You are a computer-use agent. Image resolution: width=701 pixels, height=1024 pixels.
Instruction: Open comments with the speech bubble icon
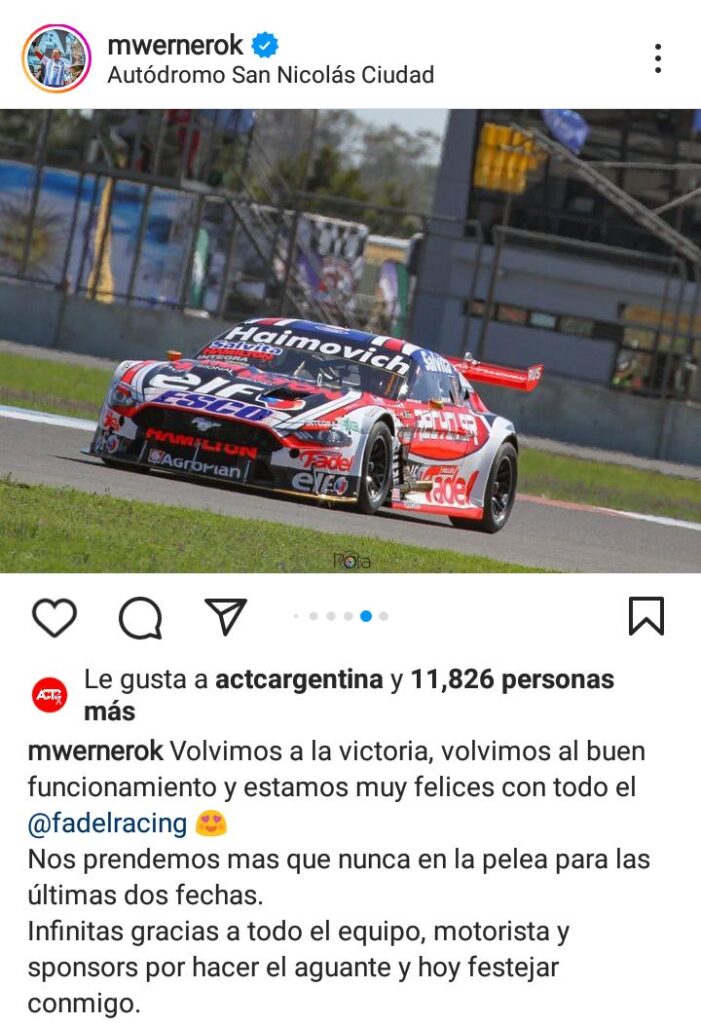(140, 618)
